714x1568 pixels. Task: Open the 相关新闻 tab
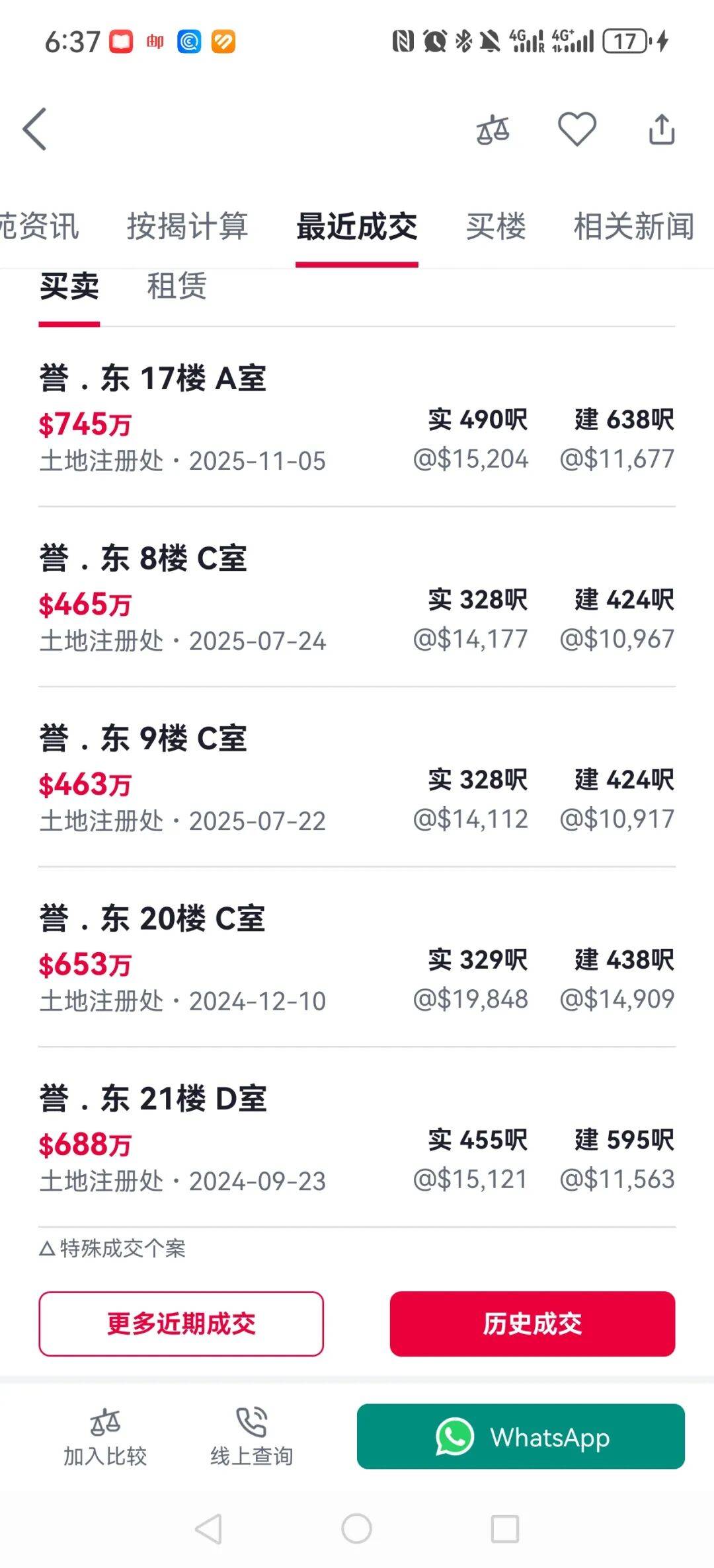[x=633, y=227]
